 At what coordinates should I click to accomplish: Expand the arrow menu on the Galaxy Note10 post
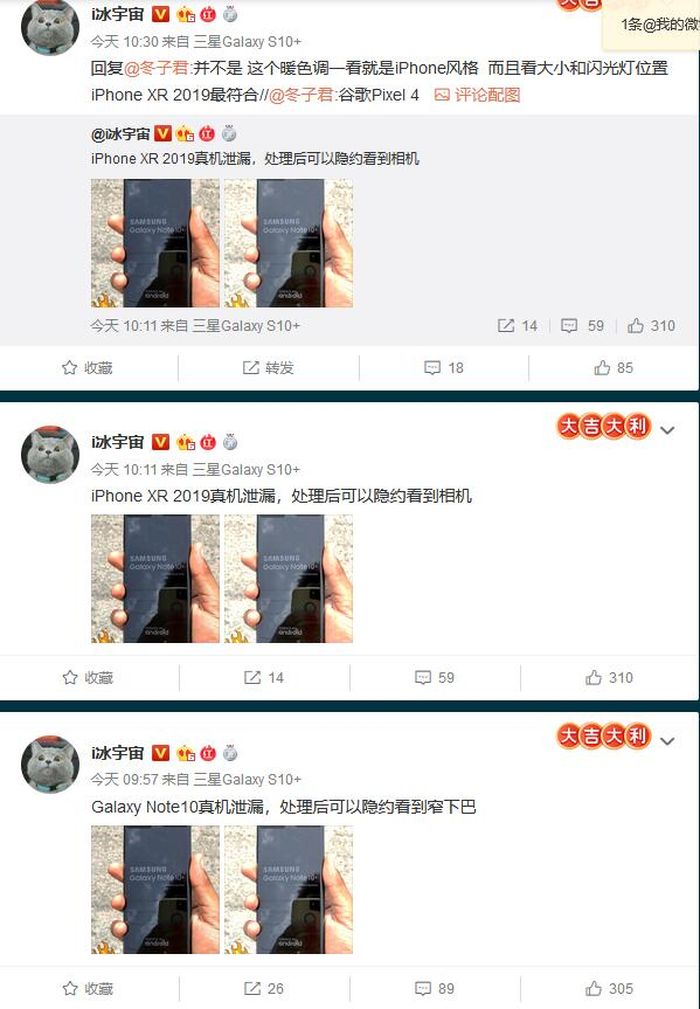[668, 741]
